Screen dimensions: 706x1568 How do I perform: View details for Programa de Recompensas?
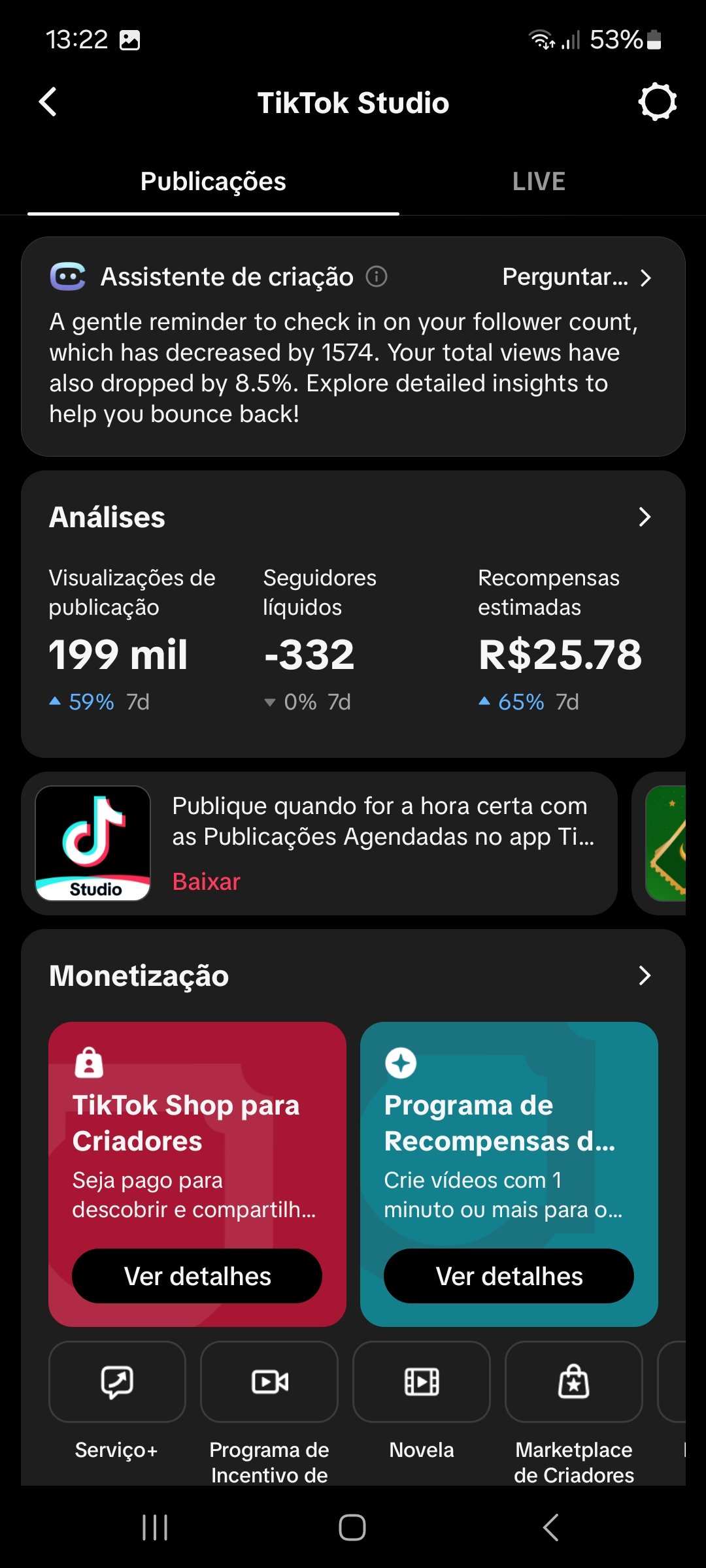point(509,1276)
